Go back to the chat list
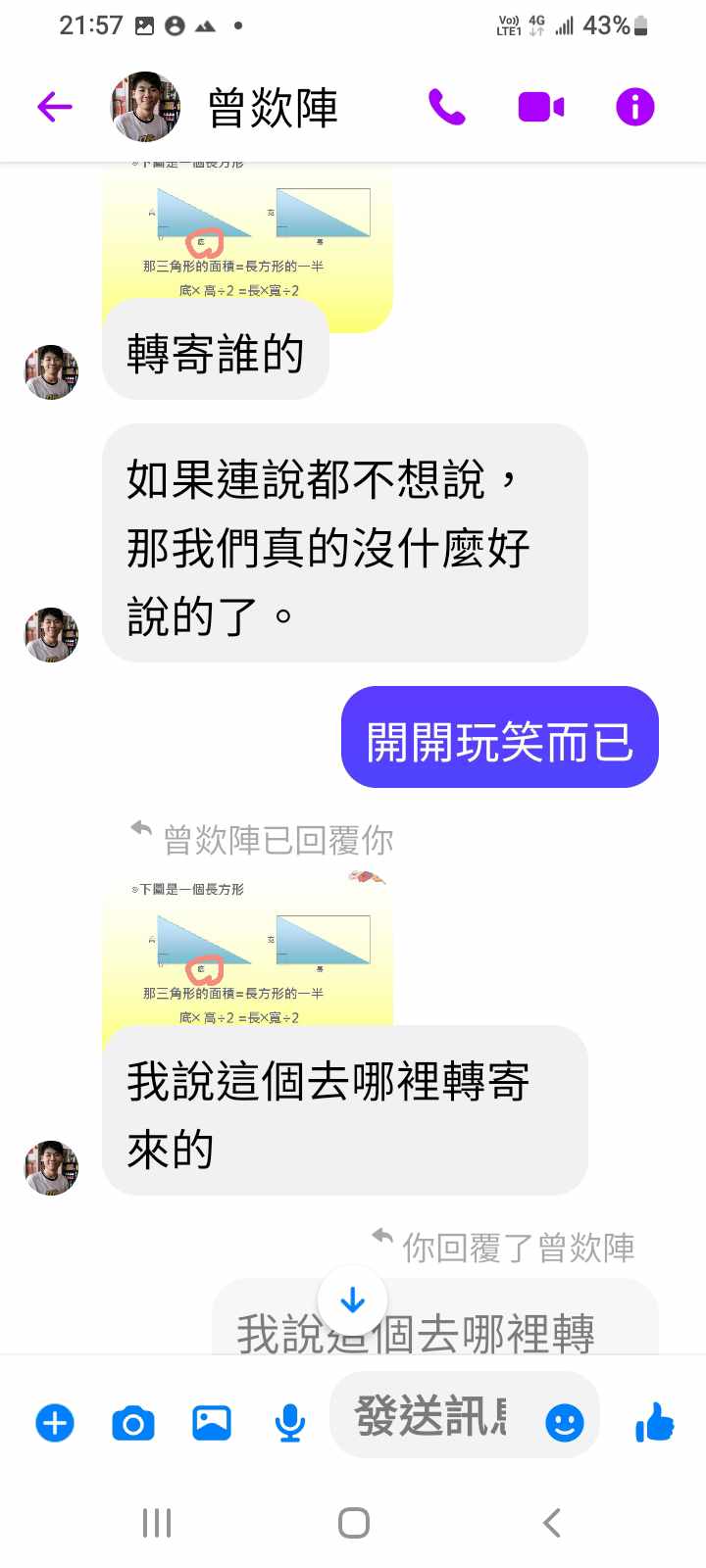The width and height of the screenshot is (706, 1568). tap(55, 107)
